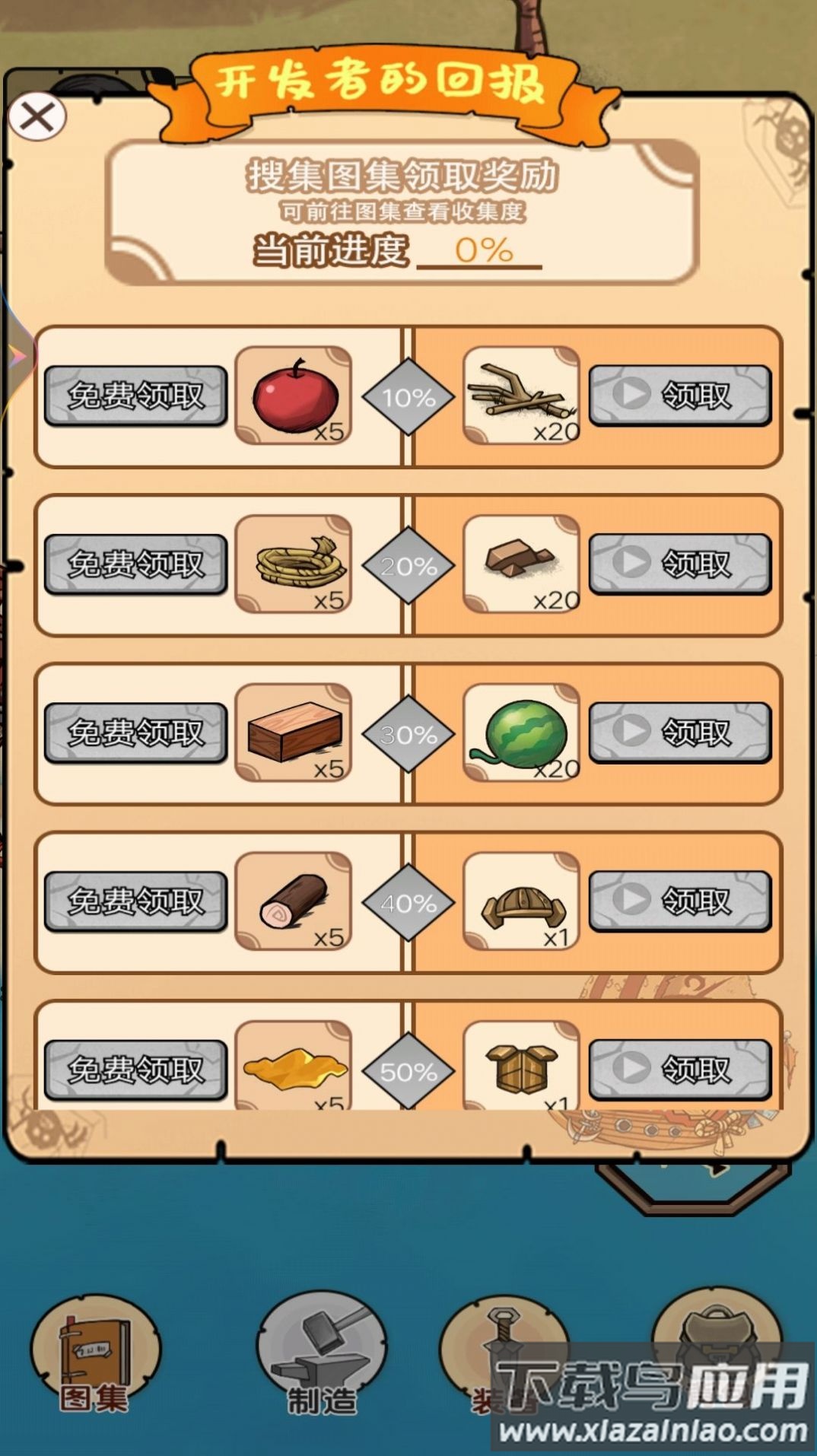
Task: Claim free rope at 20% row
Action: [x=135, y=564]
